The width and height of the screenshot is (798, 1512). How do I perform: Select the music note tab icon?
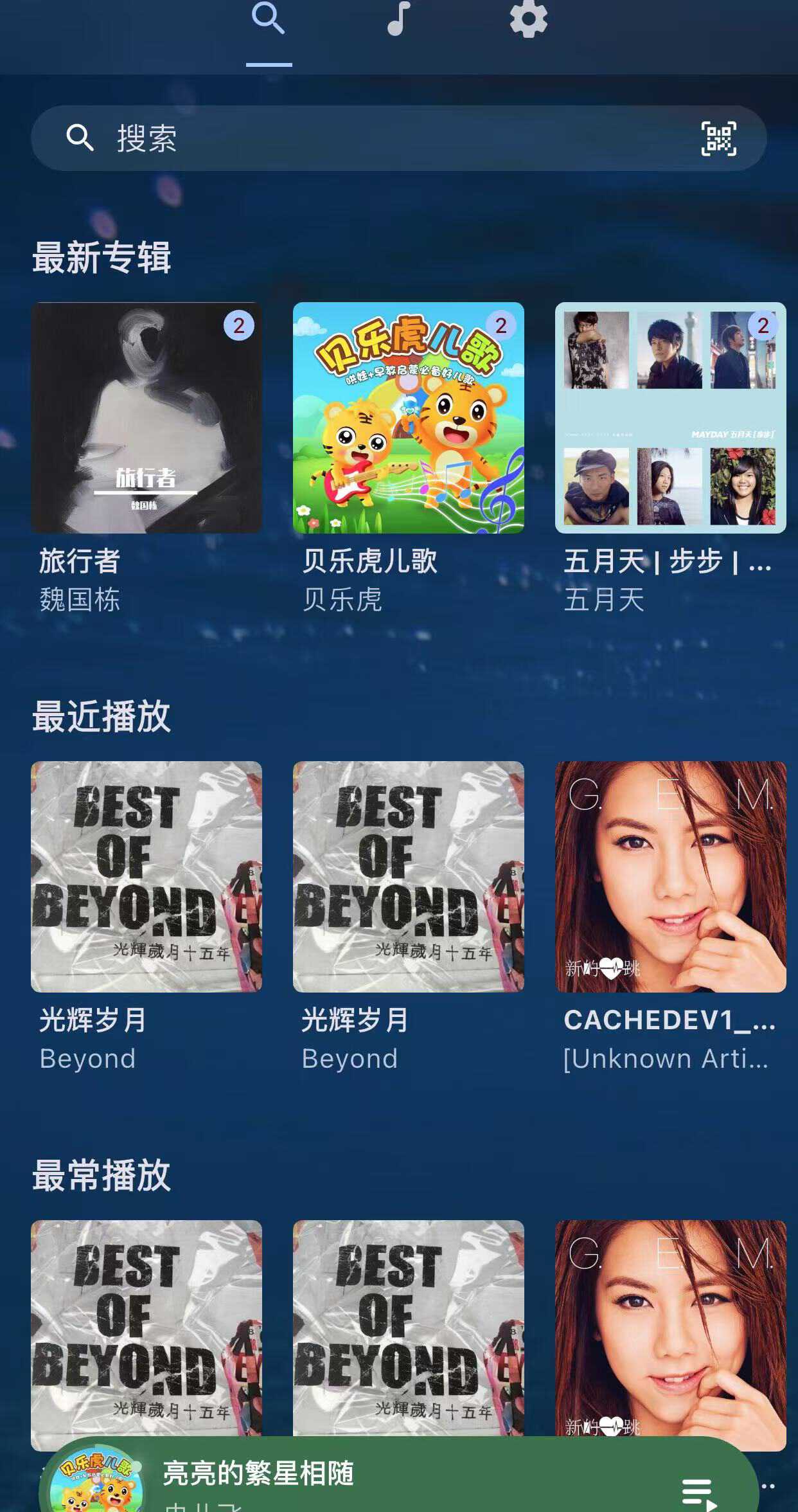[x=398, y=19]
